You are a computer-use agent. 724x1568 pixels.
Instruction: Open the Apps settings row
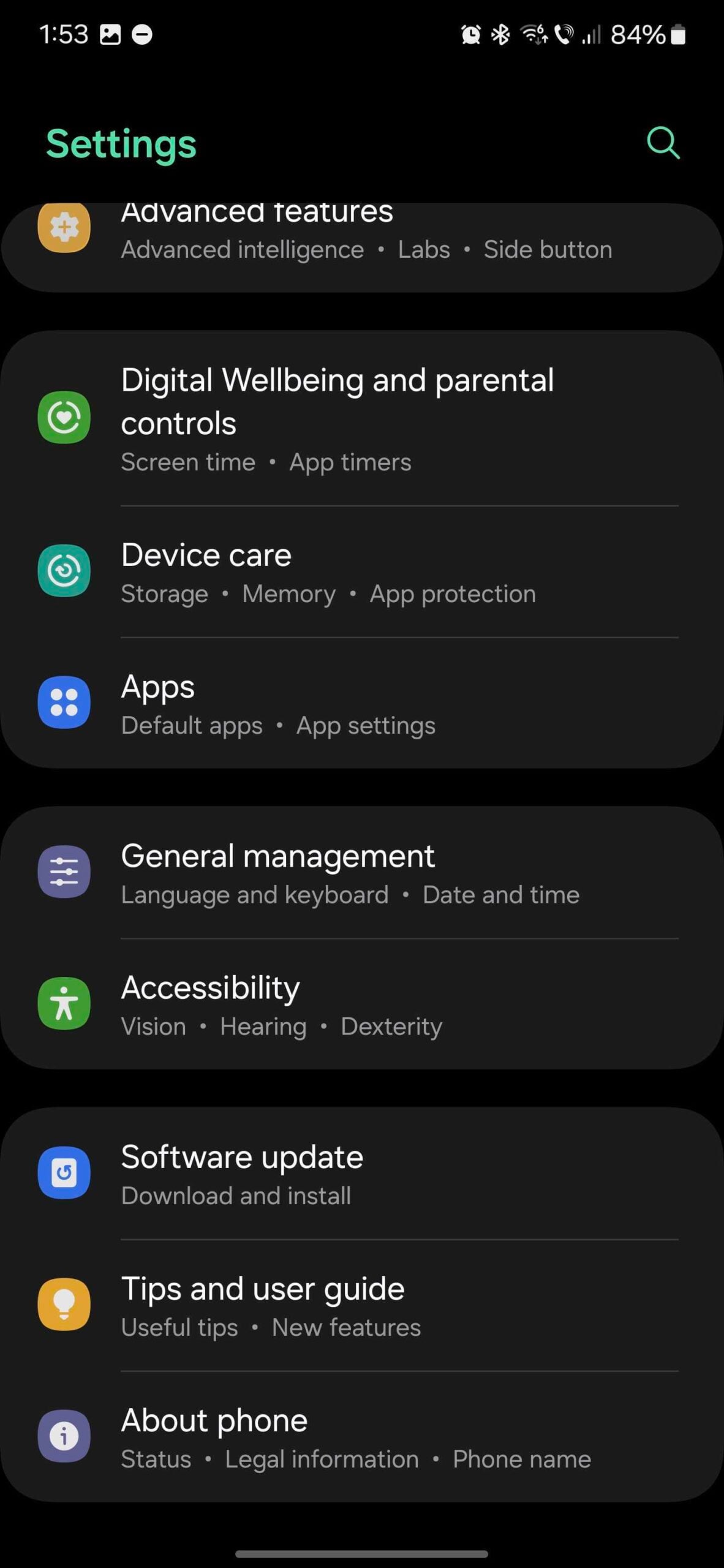pos(361,703)
